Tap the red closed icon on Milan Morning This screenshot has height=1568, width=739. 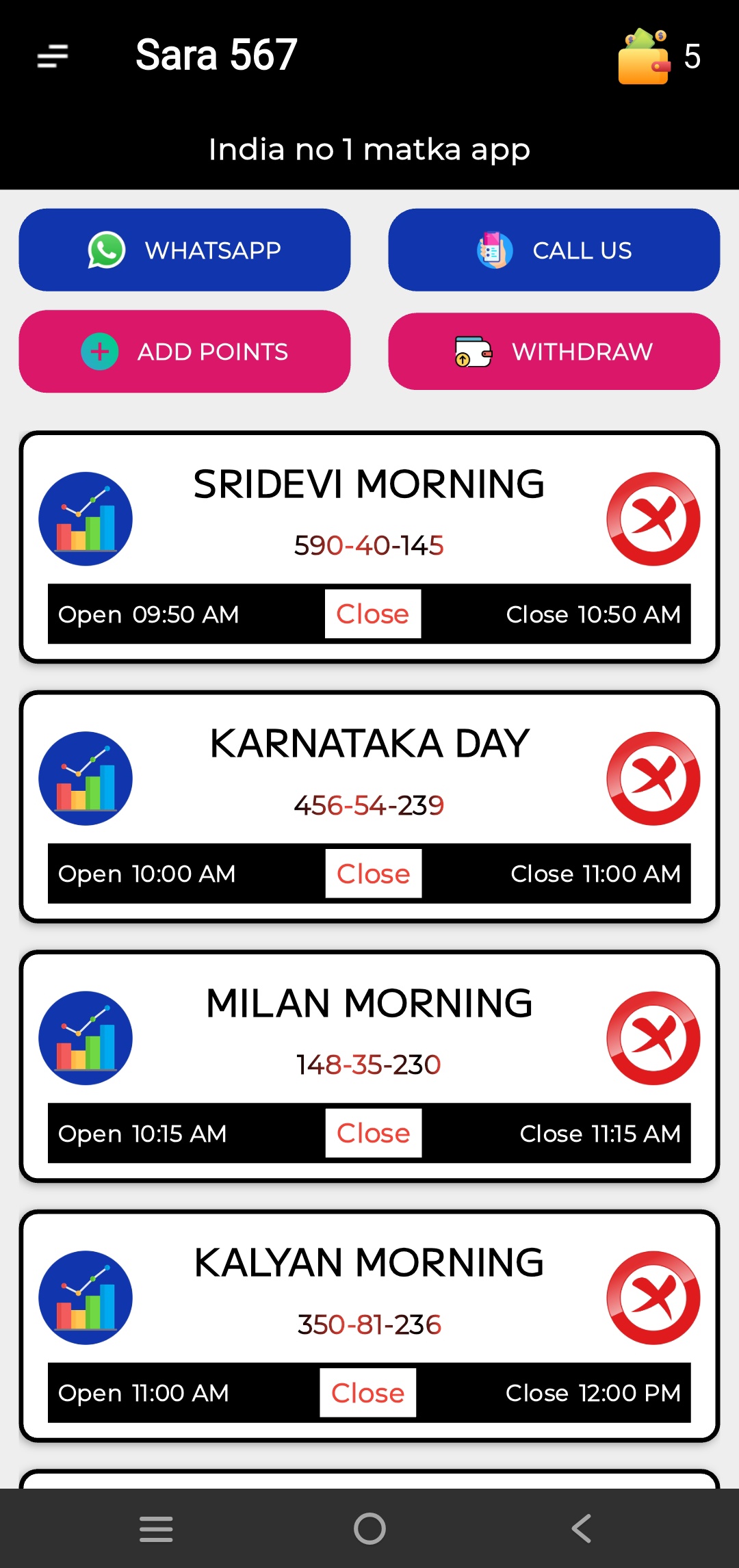651,1038
